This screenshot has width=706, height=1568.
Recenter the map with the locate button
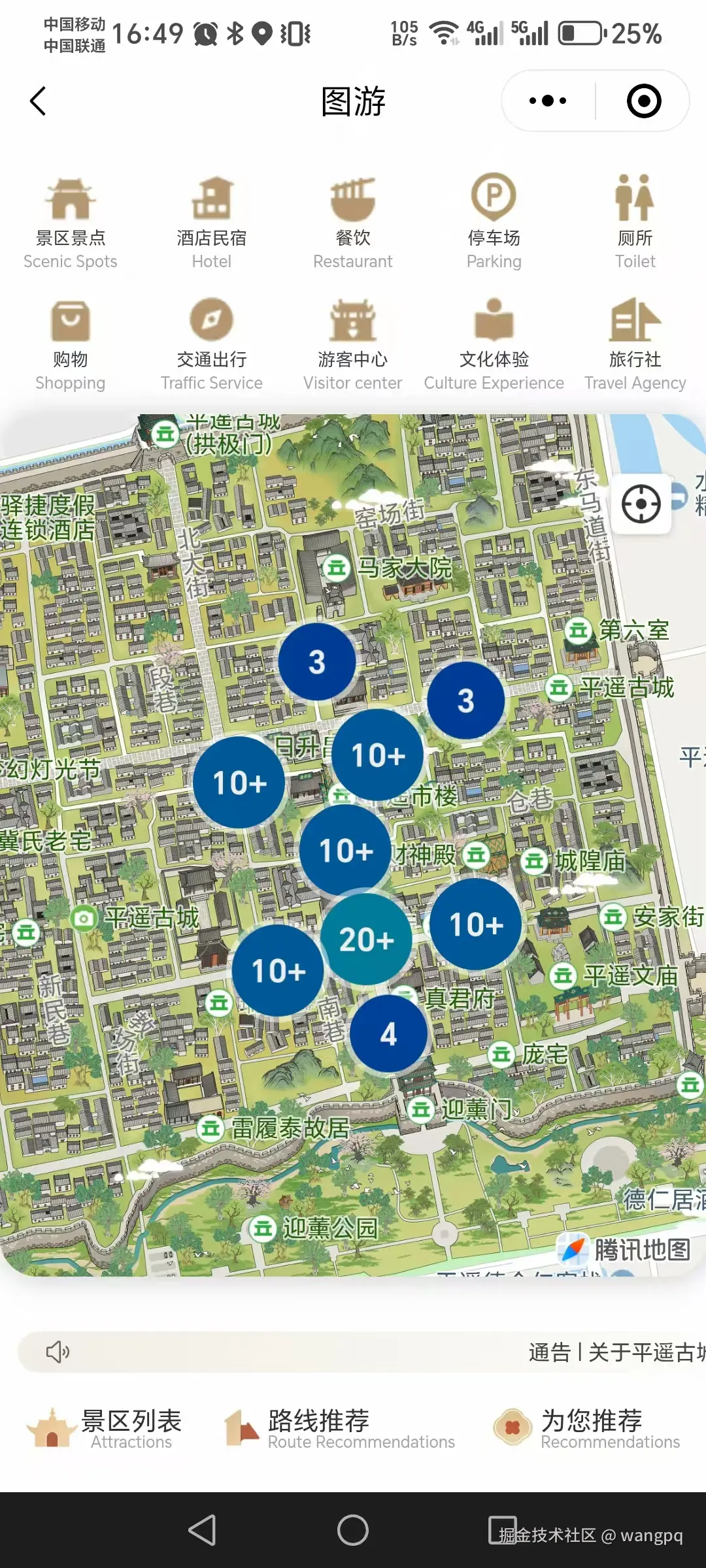(x=641, y=504)
